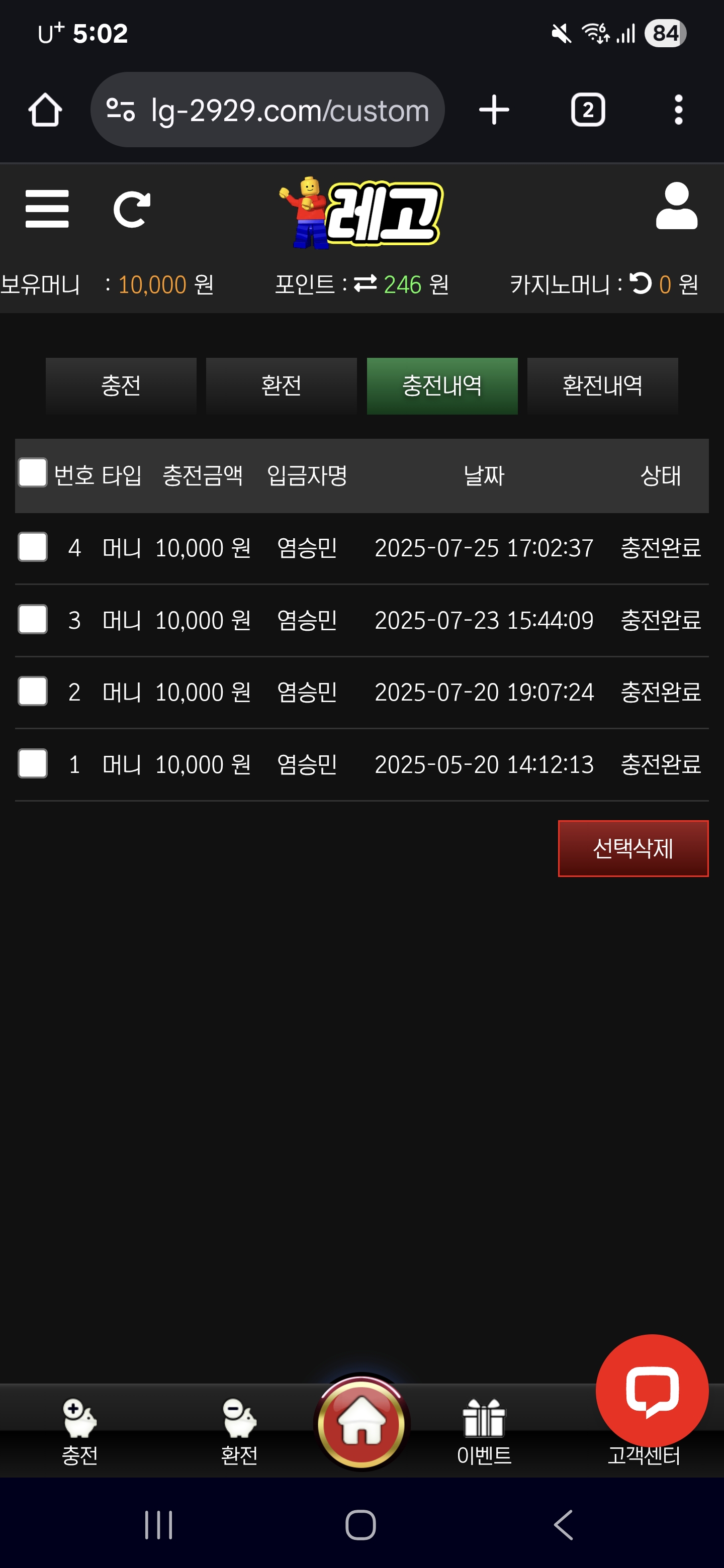Viewport: 724px width, 1568px height.
Task: Reload casino money with the 카지노머니 refresh icon
Action: [641, 283]
